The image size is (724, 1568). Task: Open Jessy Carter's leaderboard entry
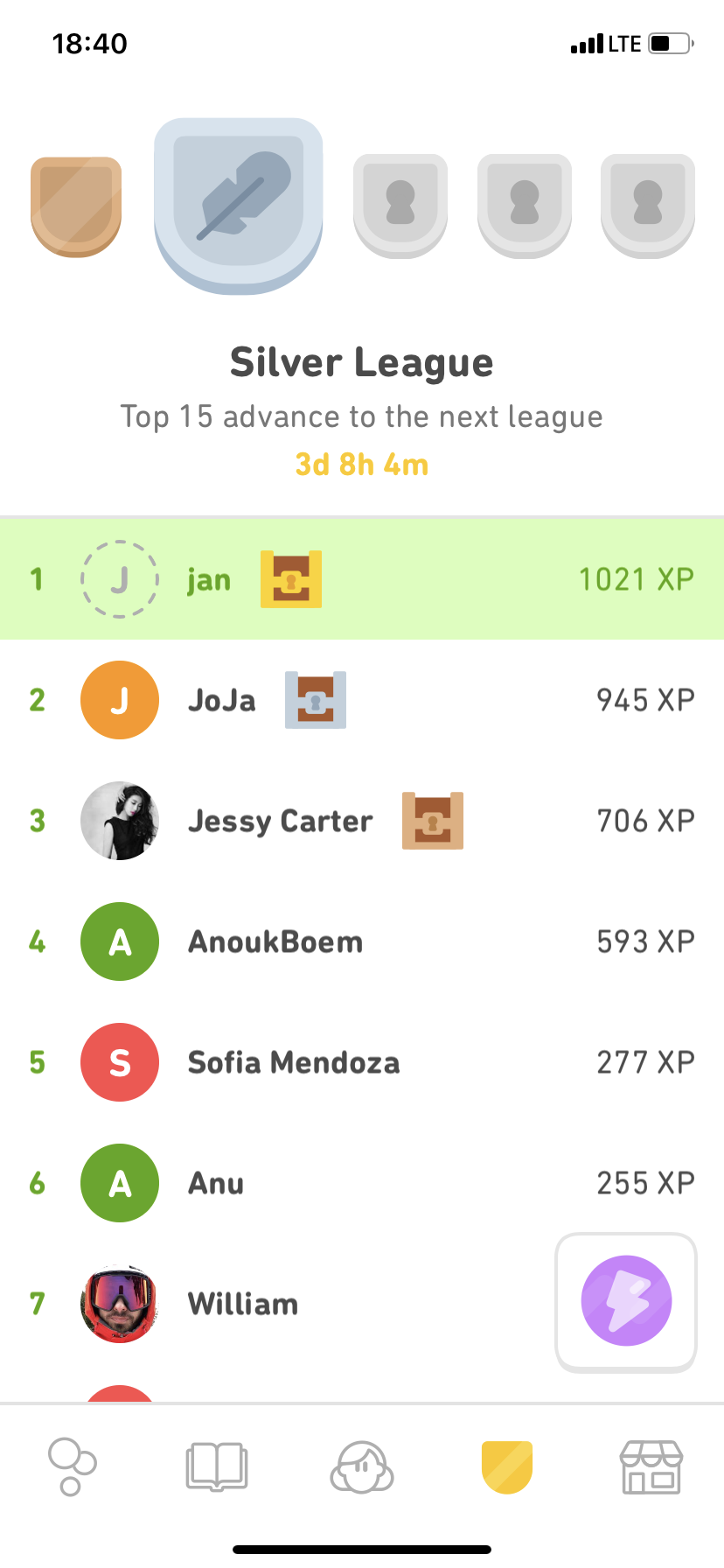(x=362, y=821)
